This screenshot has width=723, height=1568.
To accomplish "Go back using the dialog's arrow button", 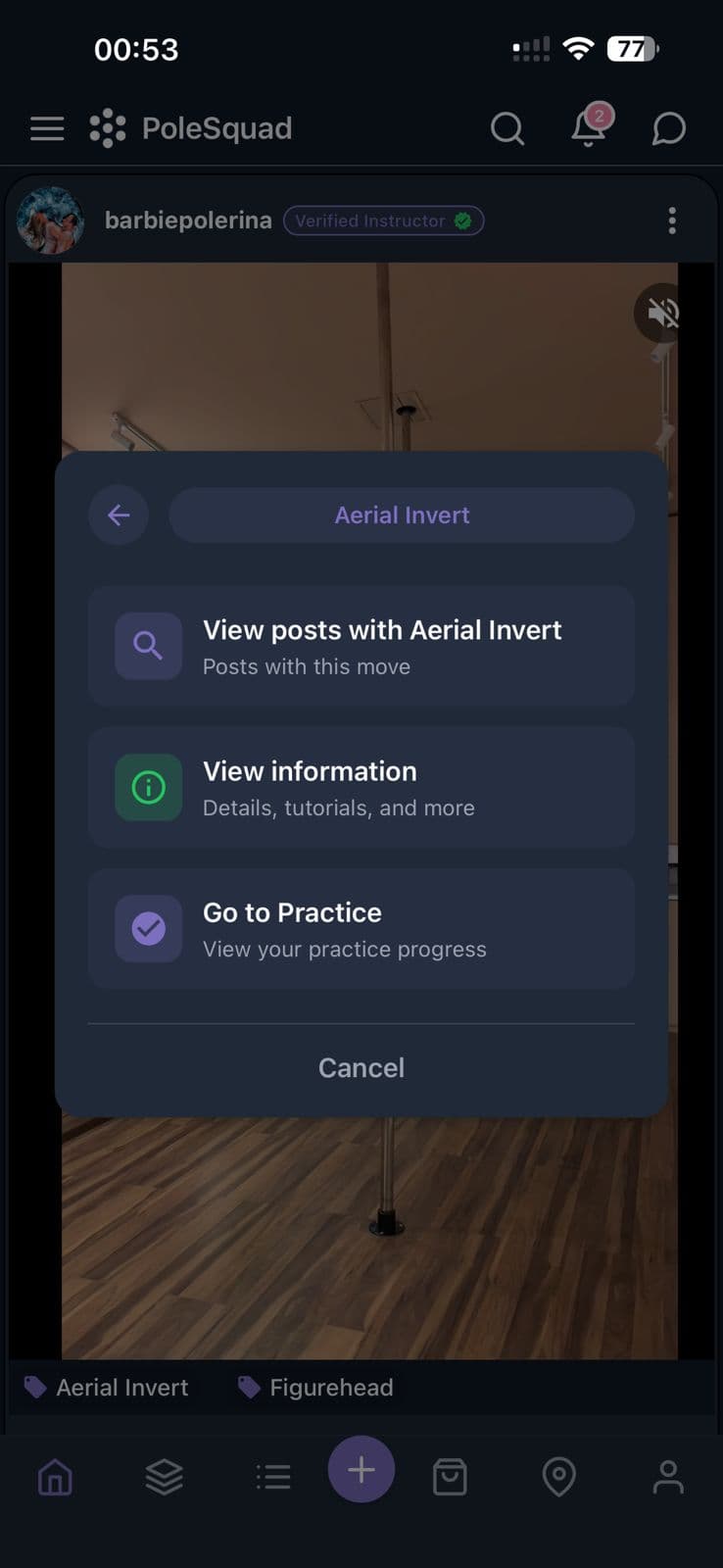I will click(119, 514).
